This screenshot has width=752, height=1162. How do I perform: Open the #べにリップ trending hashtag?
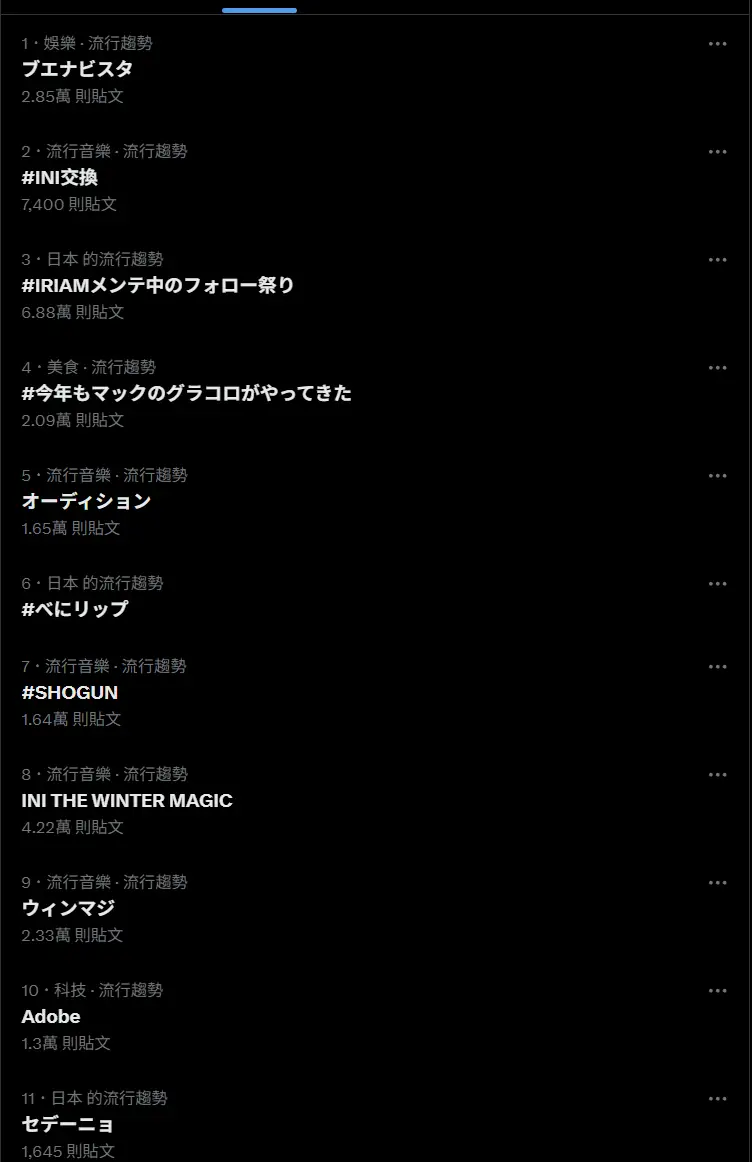(x=75, y=609)
